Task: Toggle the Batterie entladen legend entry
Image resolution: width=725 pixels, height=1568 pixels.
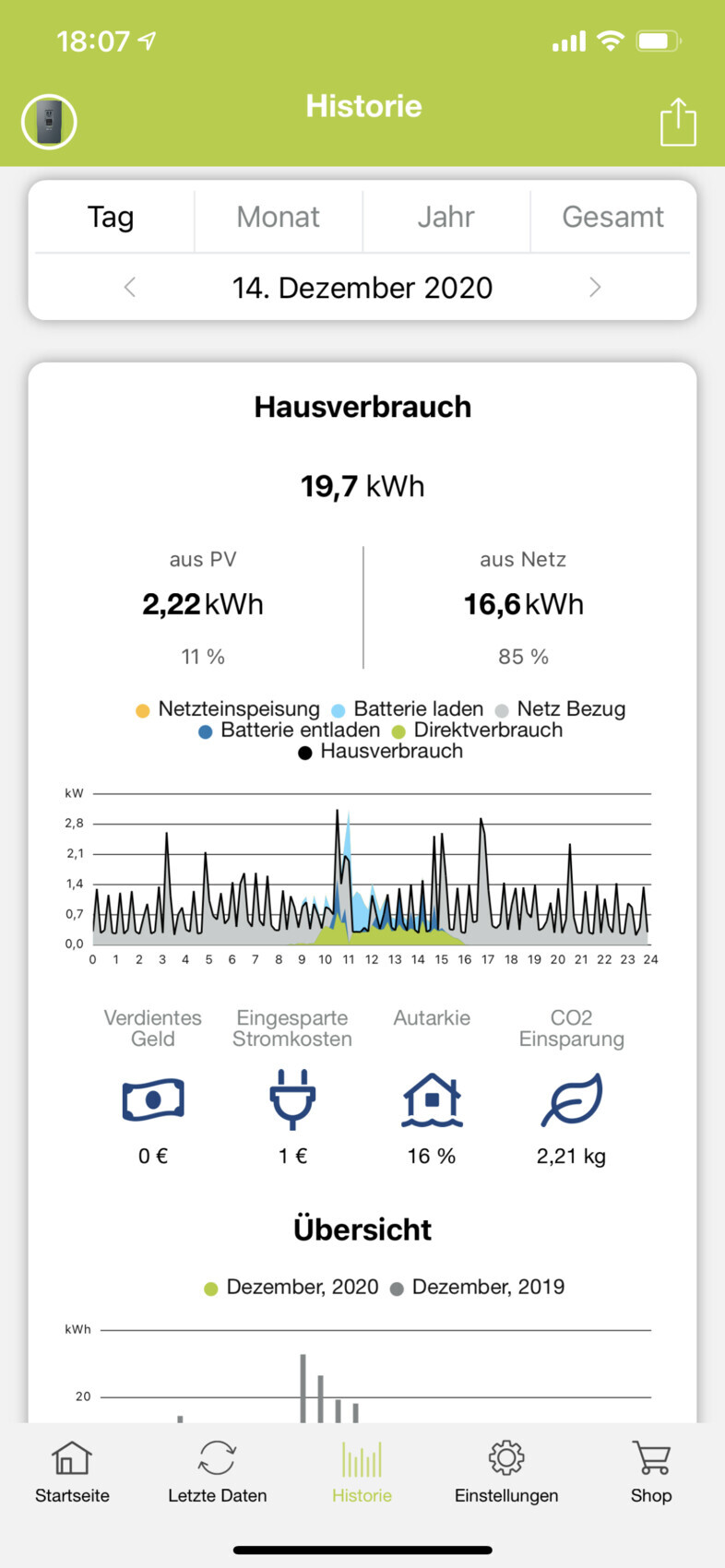Action: pyautogui.click(x=290, y=731)
